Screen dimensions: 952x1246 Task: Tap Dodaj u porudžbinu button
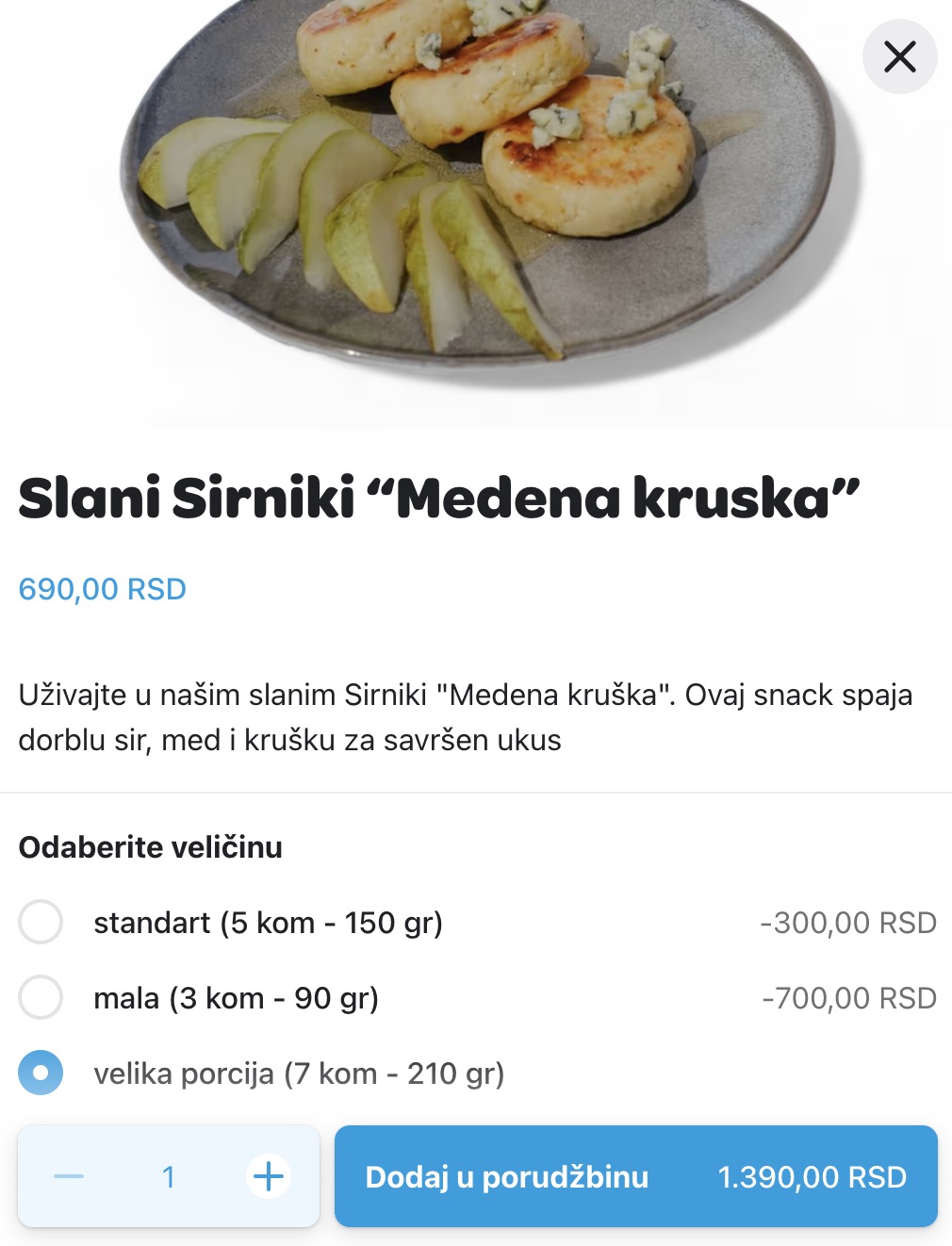tap(635, 1176)
